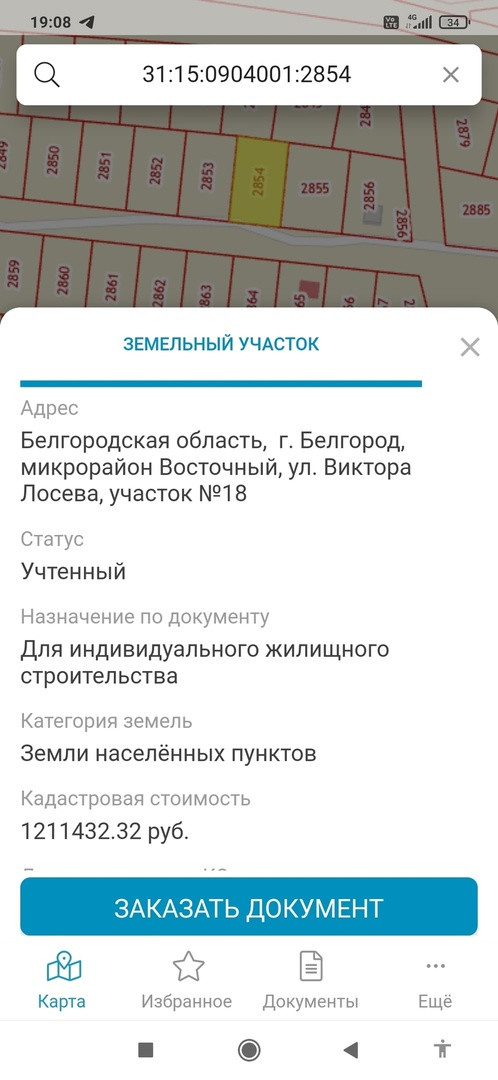Clear the cadastral number search field
Screen dimensions: 498x1080
pyautogui.click(x=450, y=74)
